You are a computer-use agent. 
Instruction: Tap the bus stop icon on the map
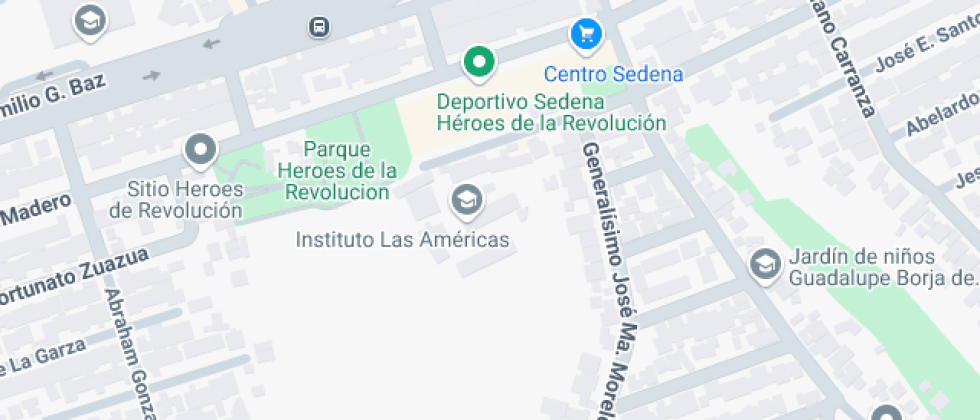pos(319,26)
